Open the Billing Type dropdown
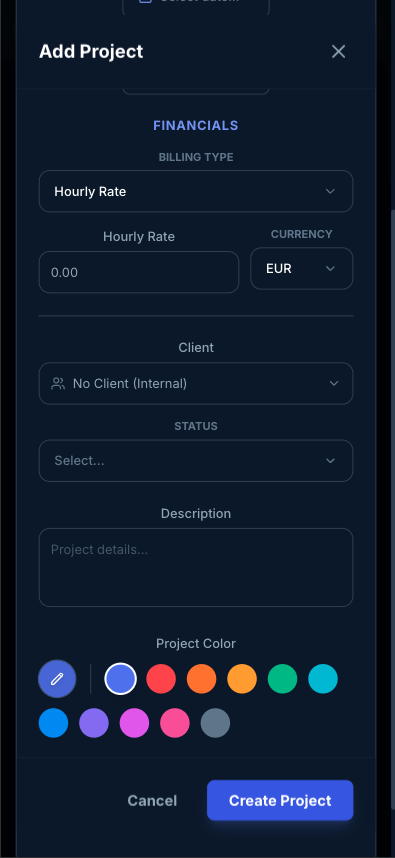This screenshot has height=858, width=395. pos(196,191)
